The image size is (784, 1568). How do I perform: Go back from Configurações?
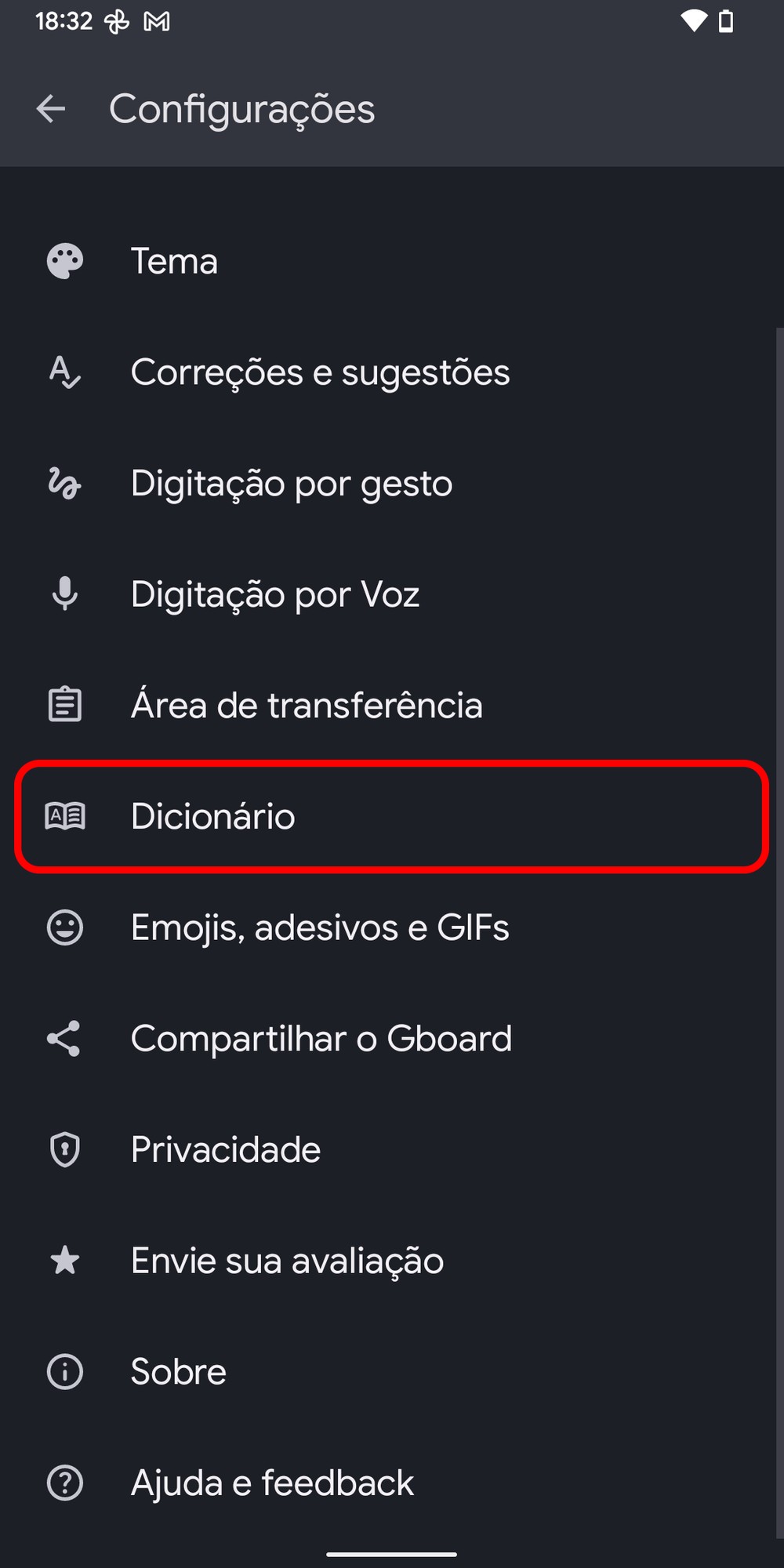coord(51,109)
